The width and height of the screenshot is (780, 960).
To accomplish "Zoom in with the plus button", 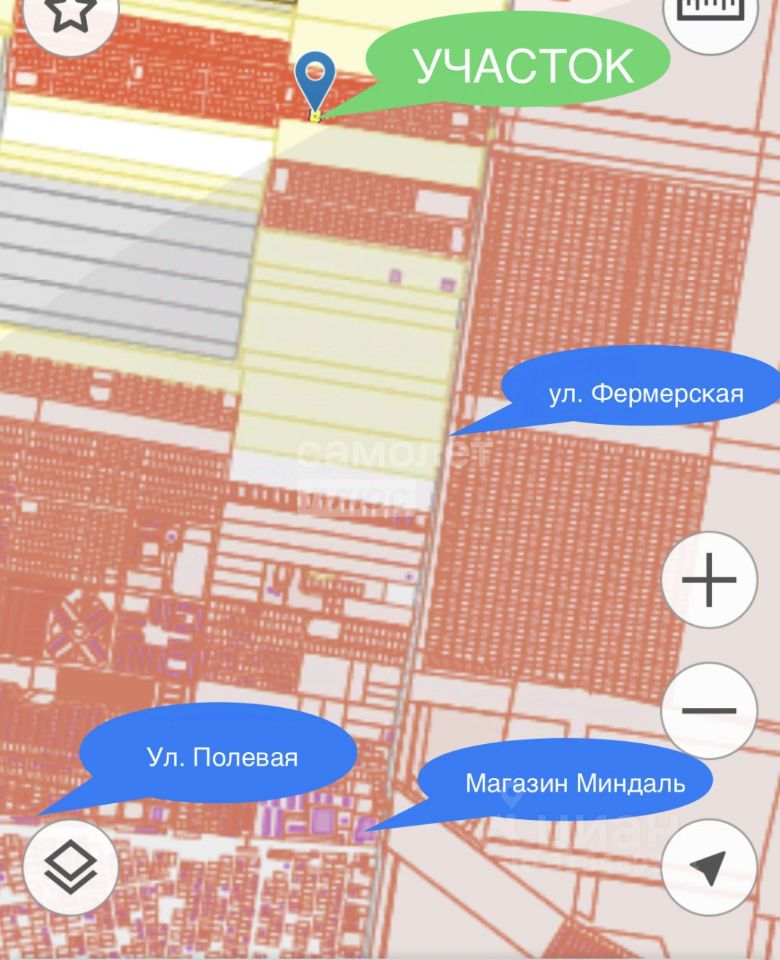I will [x=709, y=580].
